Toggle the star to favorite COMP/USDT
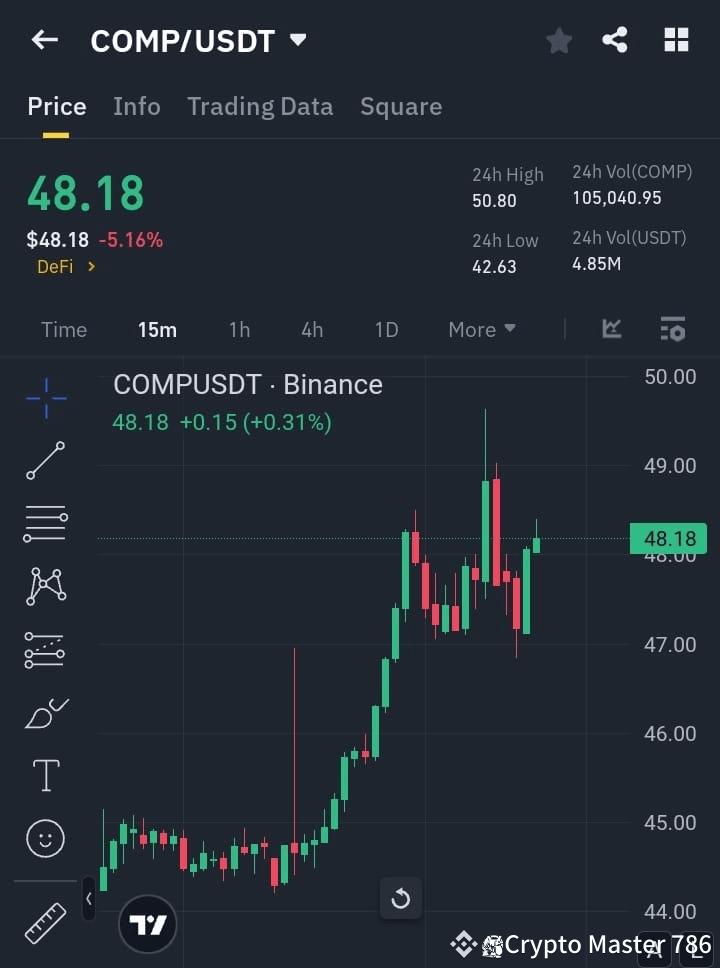The image size is (720, 968). point(558,40)
